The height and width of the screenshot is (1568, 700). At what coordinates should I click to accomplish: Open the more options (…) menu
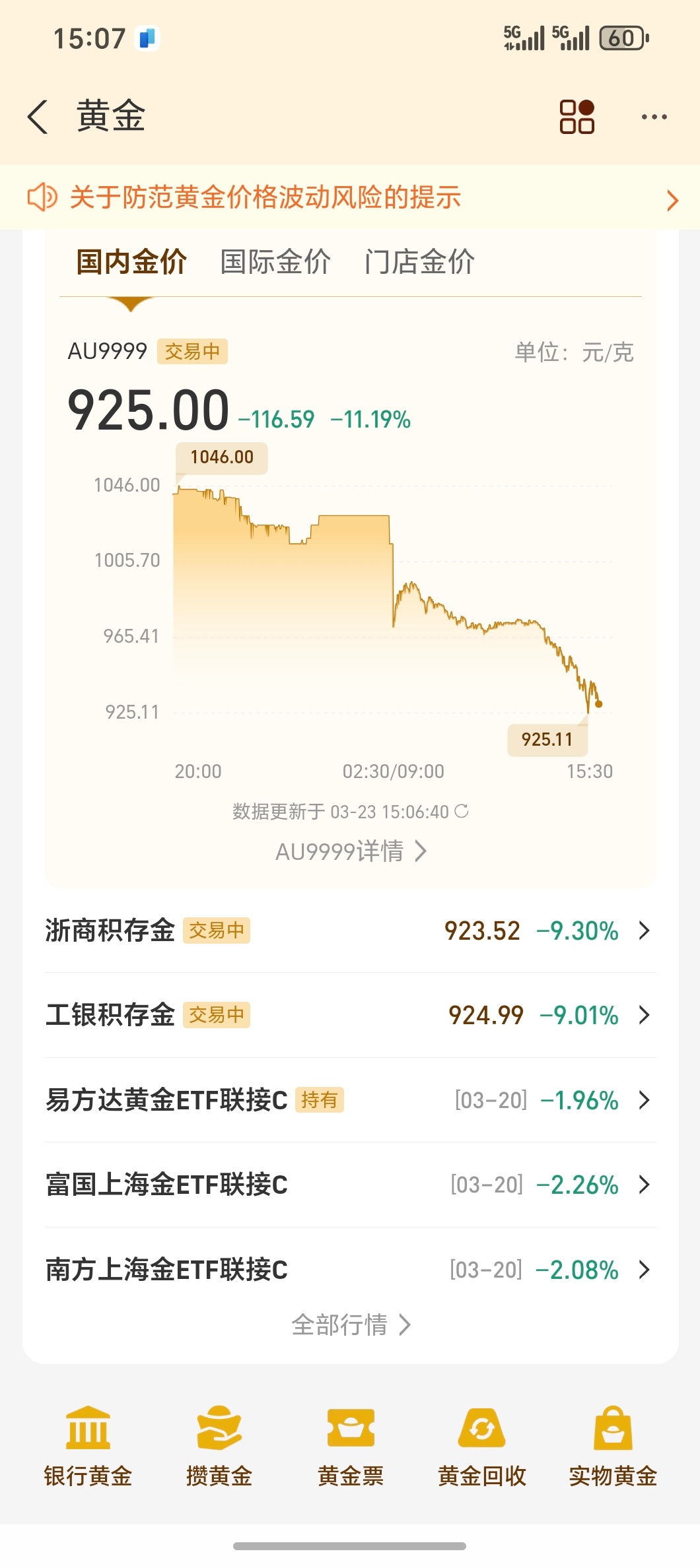coord(653,116)
